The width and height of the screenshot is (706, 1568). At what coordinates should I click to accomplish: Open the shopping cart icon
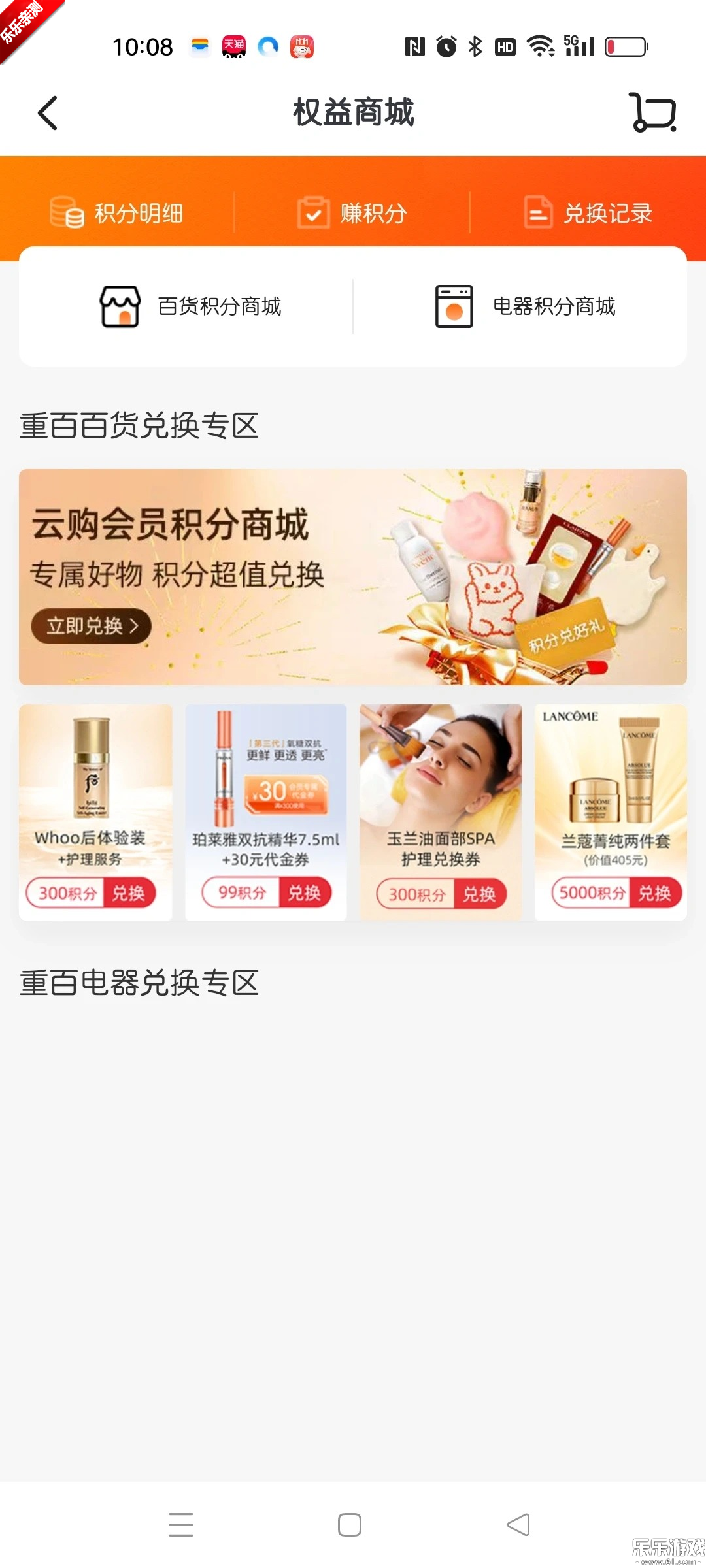pyautogui.click(x=651, y=112)
